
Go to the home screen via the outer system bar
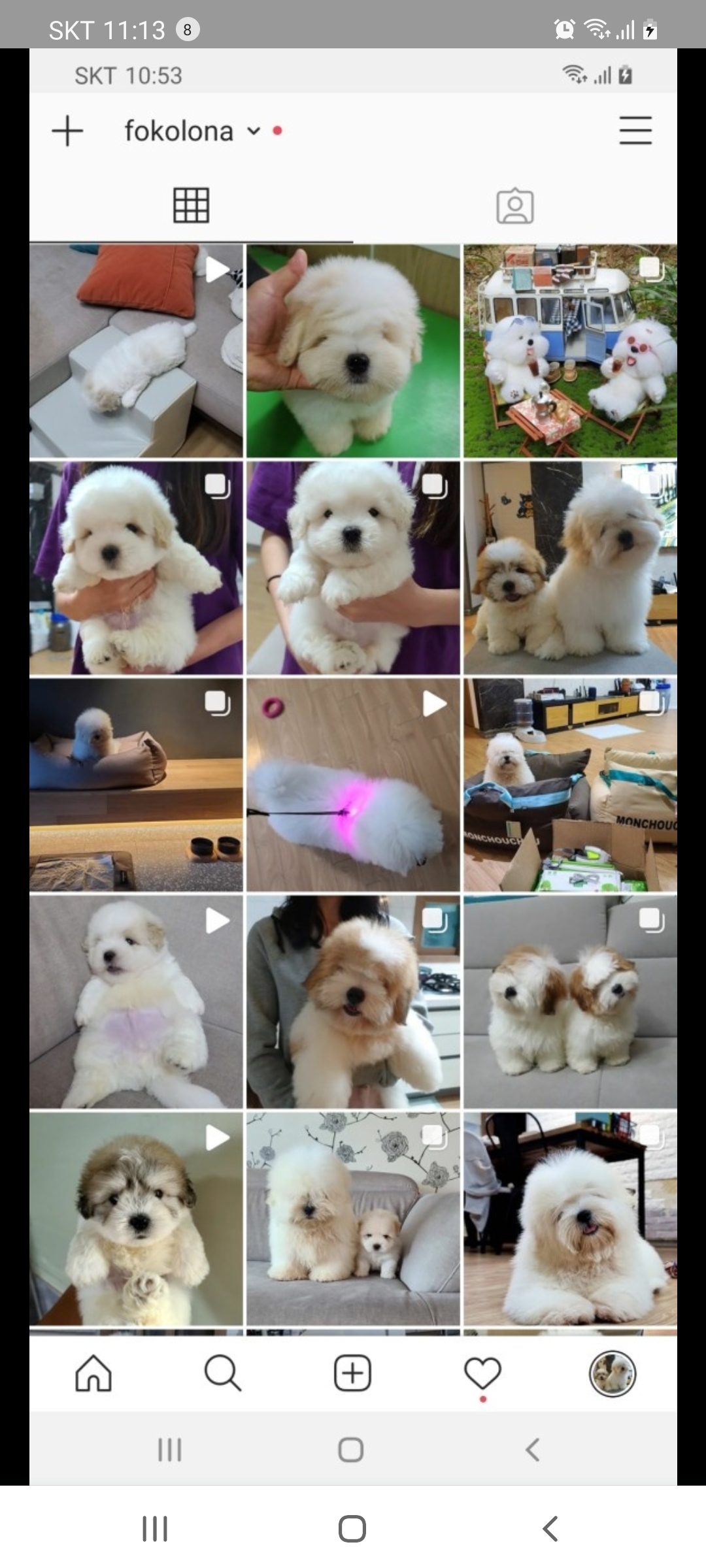click(x=352, y=1528)
